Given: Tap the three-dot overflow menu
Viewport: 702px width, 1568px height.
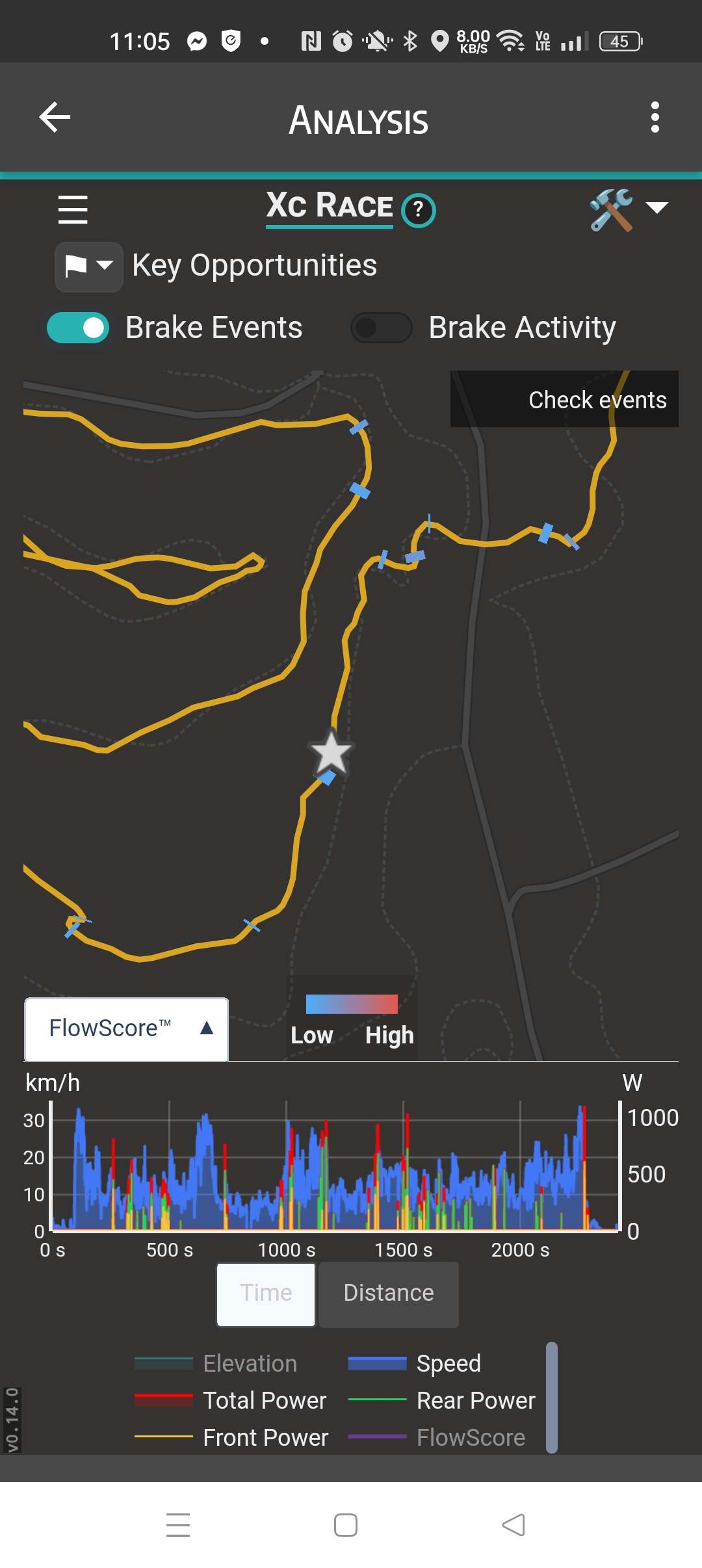Looking at the screenshot, I should (x=655, y=117).
